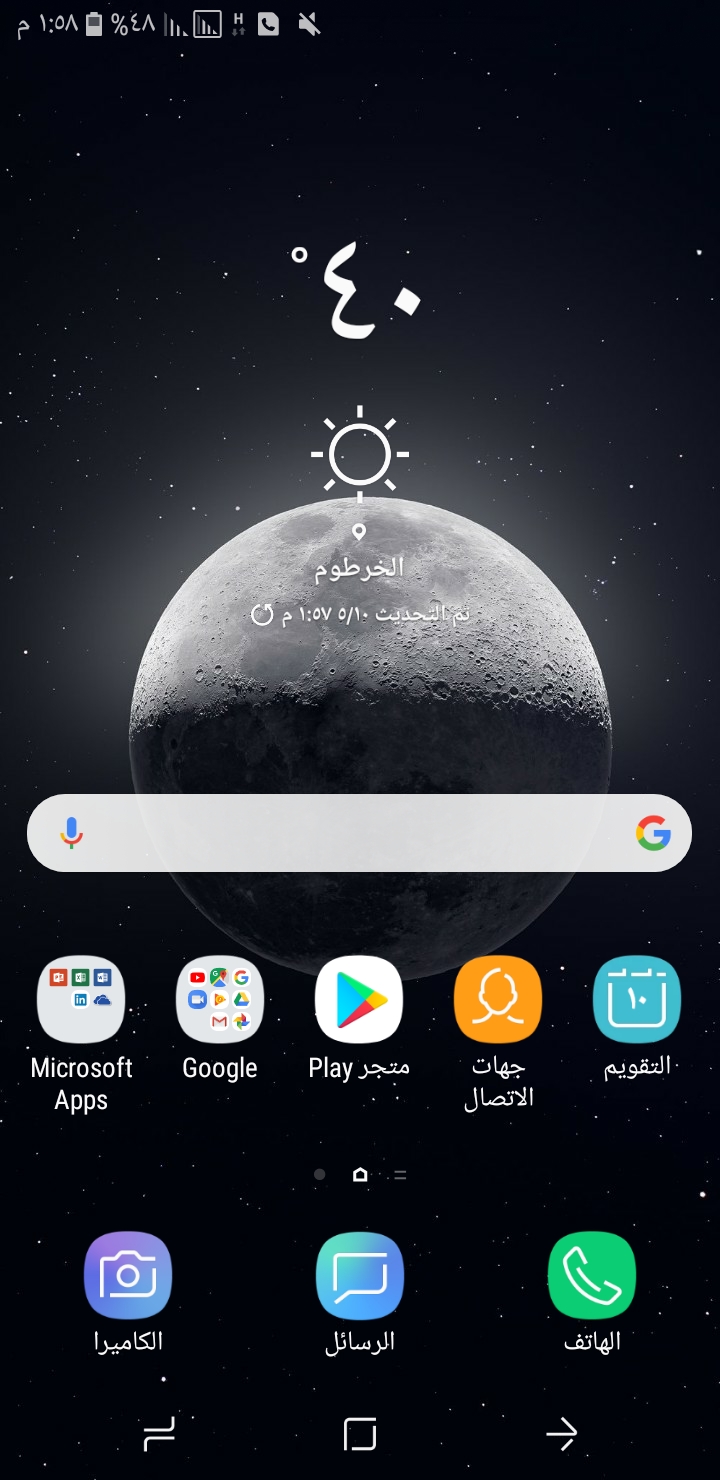Image resolution: width=720 pixels, height=1480 pixels.
Task: Launch the Camera app (الكاميرا)
Action: tap(128, 1276)
